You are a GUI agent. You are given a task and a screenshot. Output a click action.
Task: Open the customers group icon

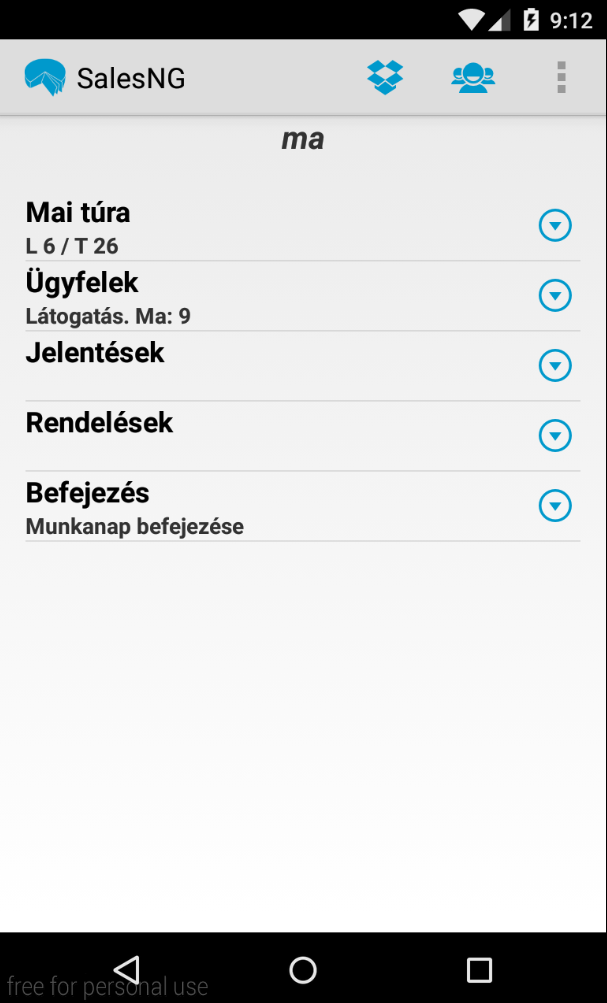[473, 78]
